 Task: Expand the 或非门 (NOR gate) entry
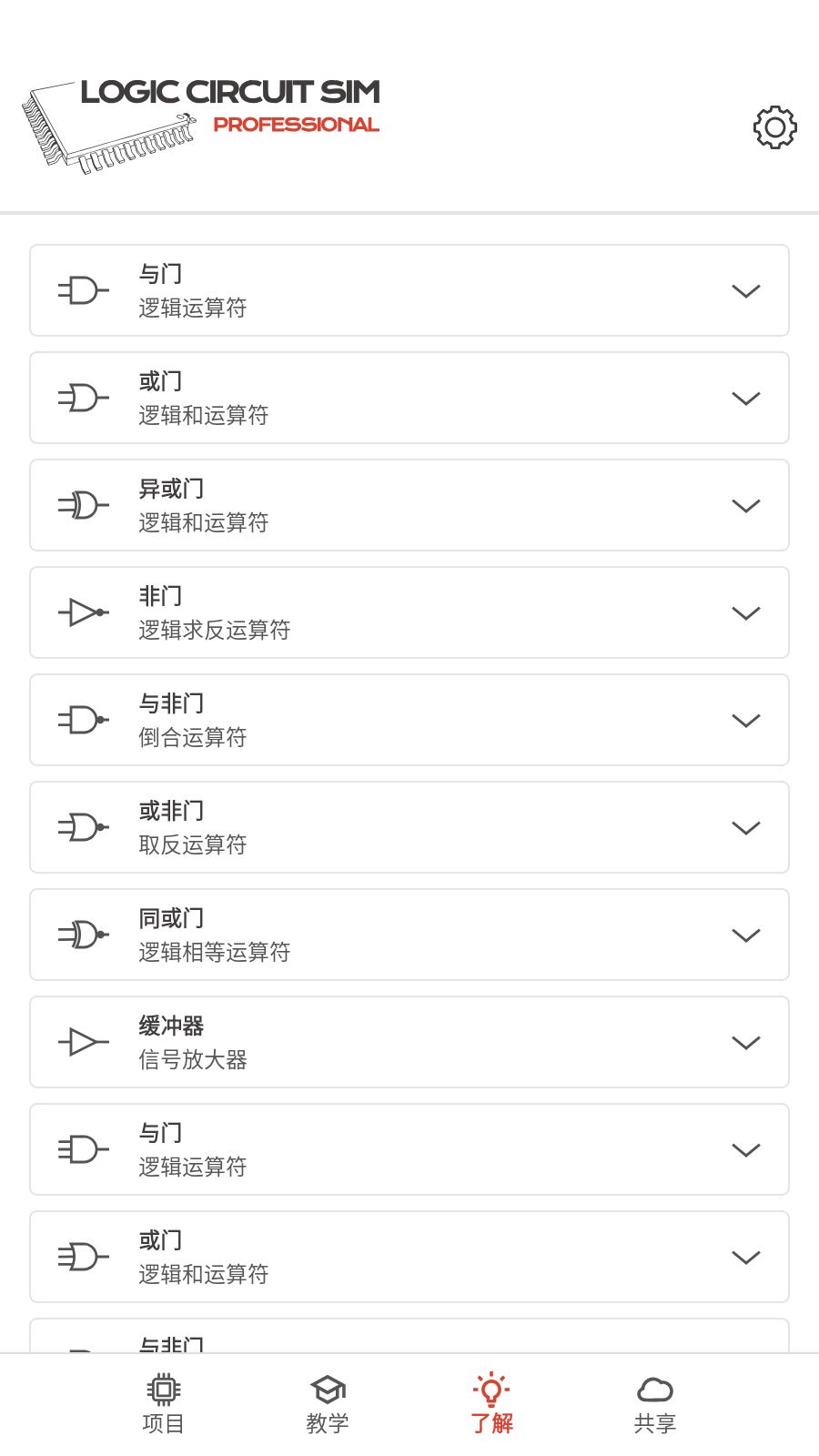746,827
